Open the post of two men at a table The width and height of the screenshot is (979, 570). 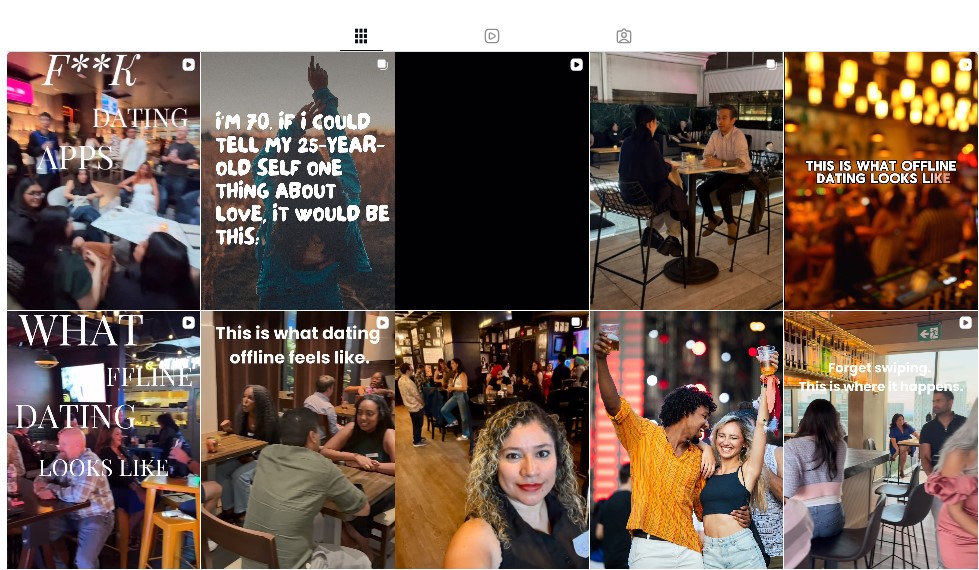686,180
